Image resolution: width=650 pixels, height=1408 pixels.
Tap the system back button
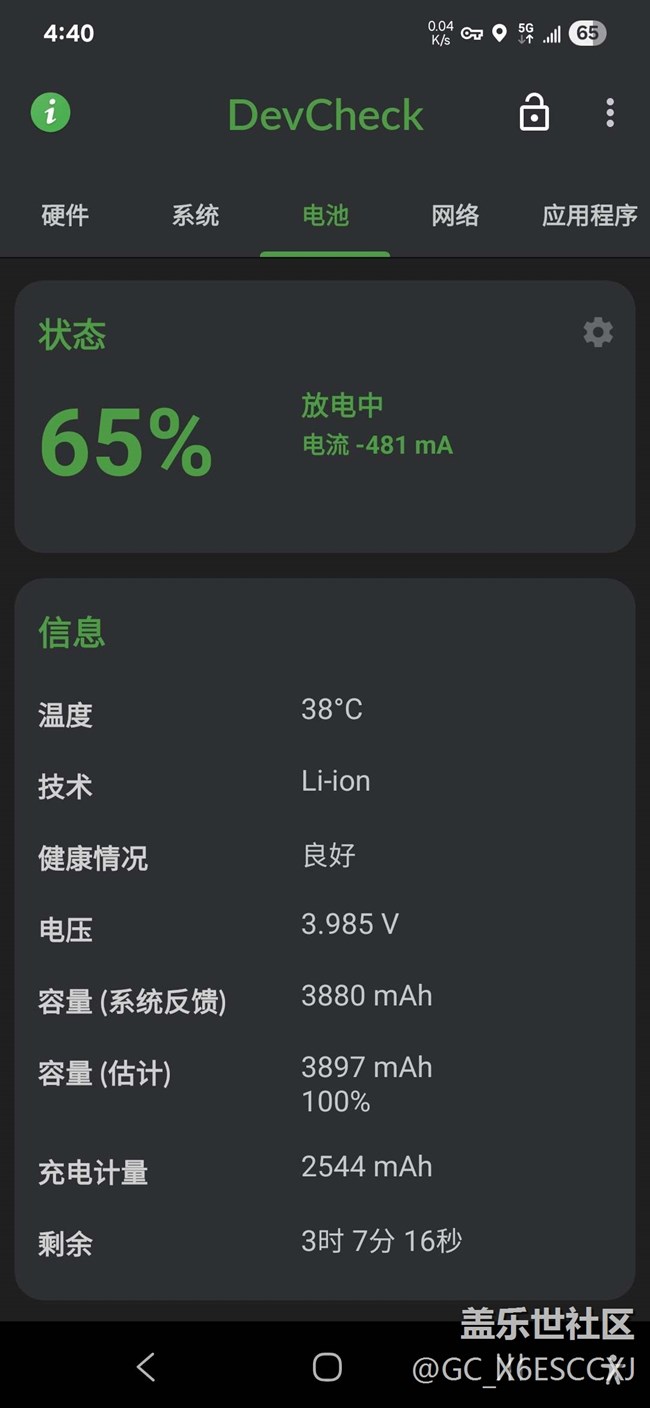pyautogui.click(x=146, y=1367)
